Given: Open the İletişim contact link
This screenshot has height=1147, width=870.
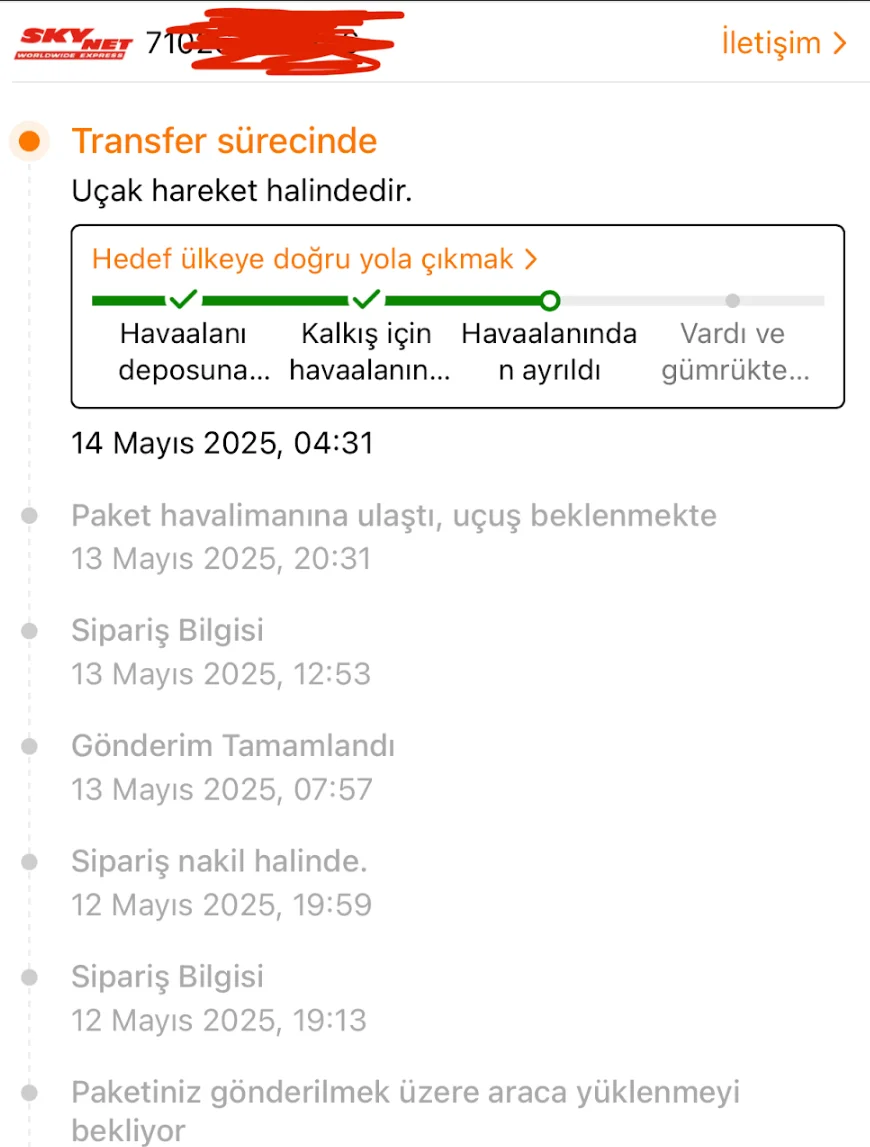Looking at the screenshot, I should point(784,42).
